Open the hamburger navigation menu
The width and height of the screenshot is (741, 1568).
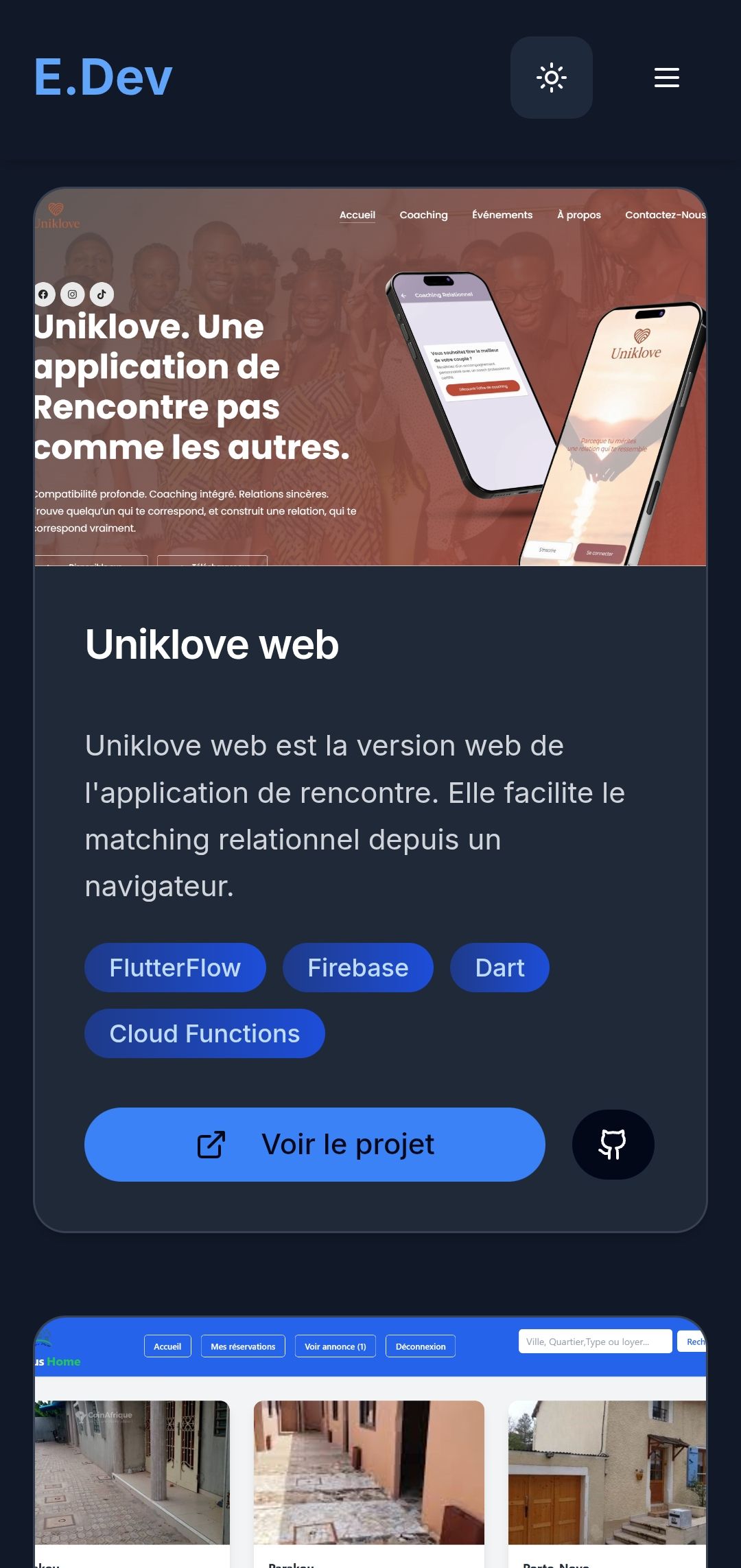pyautogui.click(x=666, y=78)
